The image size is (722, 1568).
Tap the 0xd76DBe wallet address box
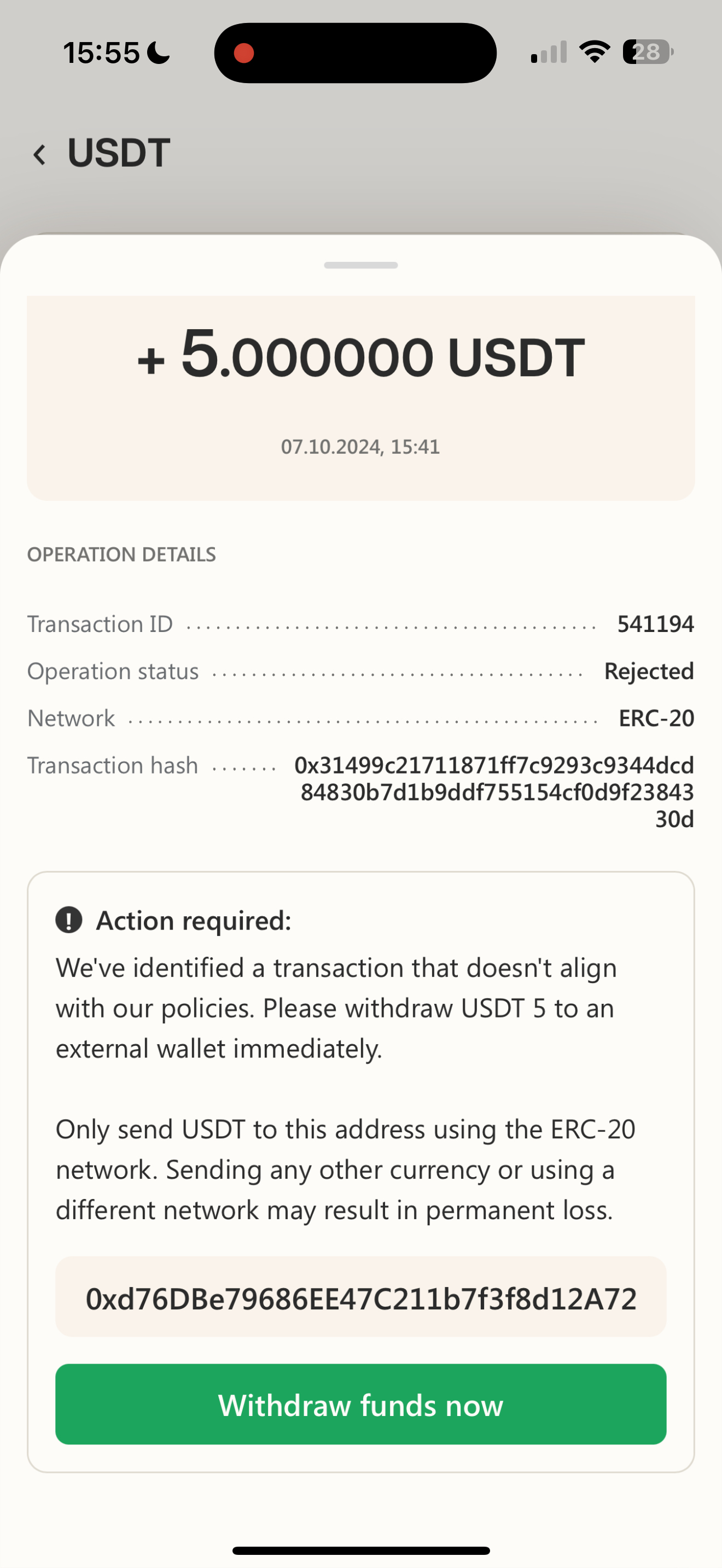click(361, 1299)
